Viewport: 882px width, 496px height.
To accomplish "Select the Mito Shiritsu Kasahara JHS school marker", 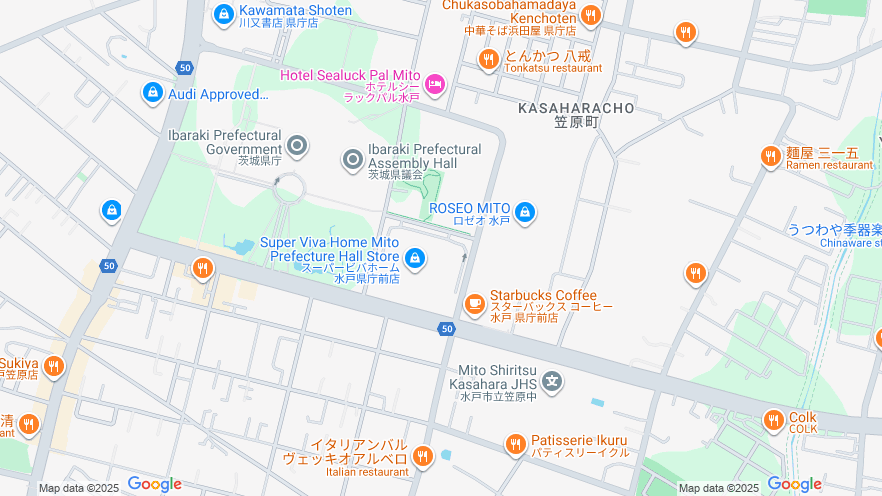I will (552, 381).
